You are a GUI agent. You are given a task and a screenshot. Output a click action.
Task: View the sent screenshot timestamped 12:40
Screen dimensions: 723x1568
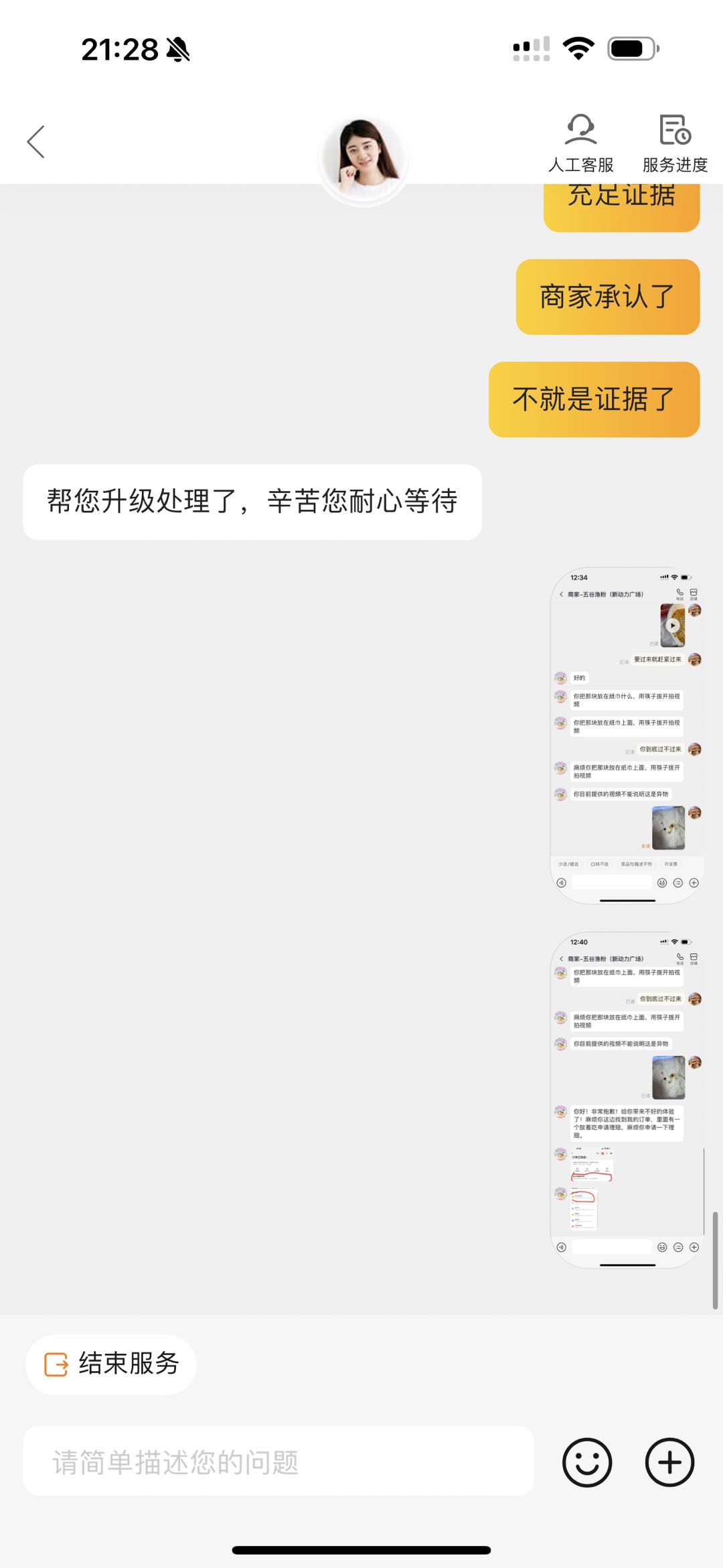pos(627,1100)
